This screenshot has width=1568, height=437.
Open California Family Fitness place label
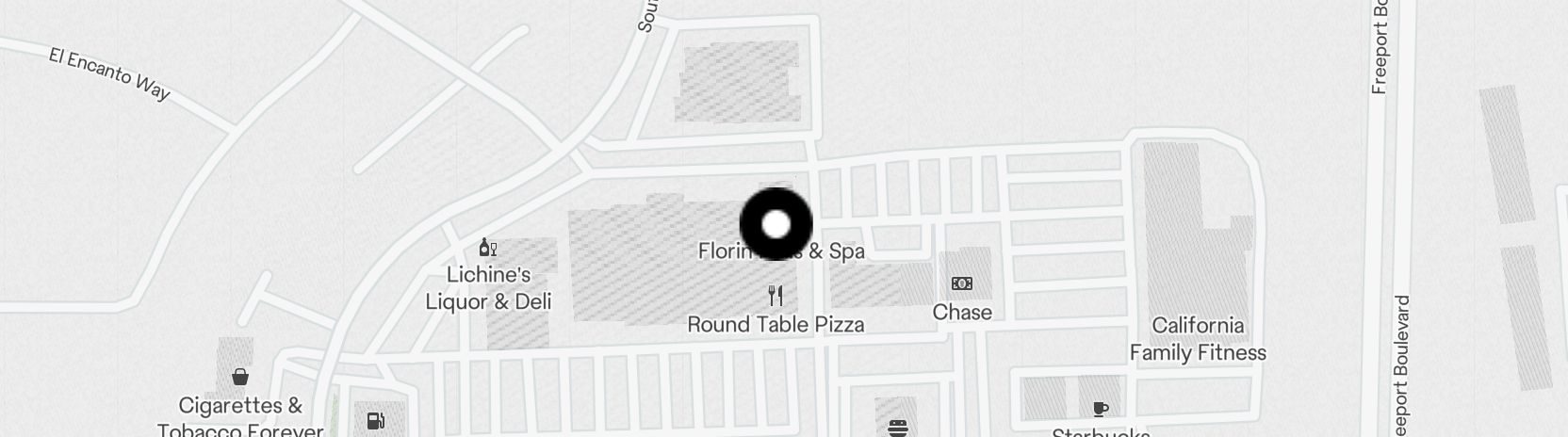coord(1197,339)
